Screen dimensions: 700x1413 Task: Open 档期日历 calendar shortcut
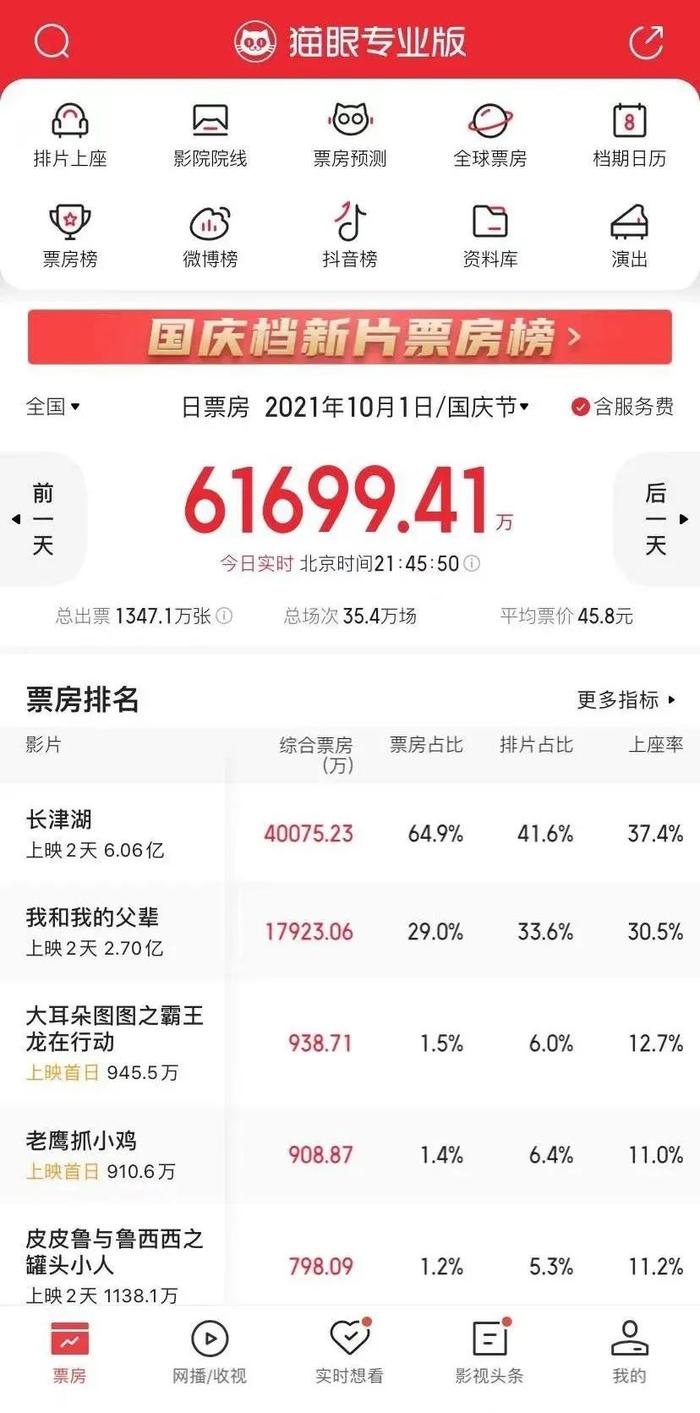pos(629,136)
